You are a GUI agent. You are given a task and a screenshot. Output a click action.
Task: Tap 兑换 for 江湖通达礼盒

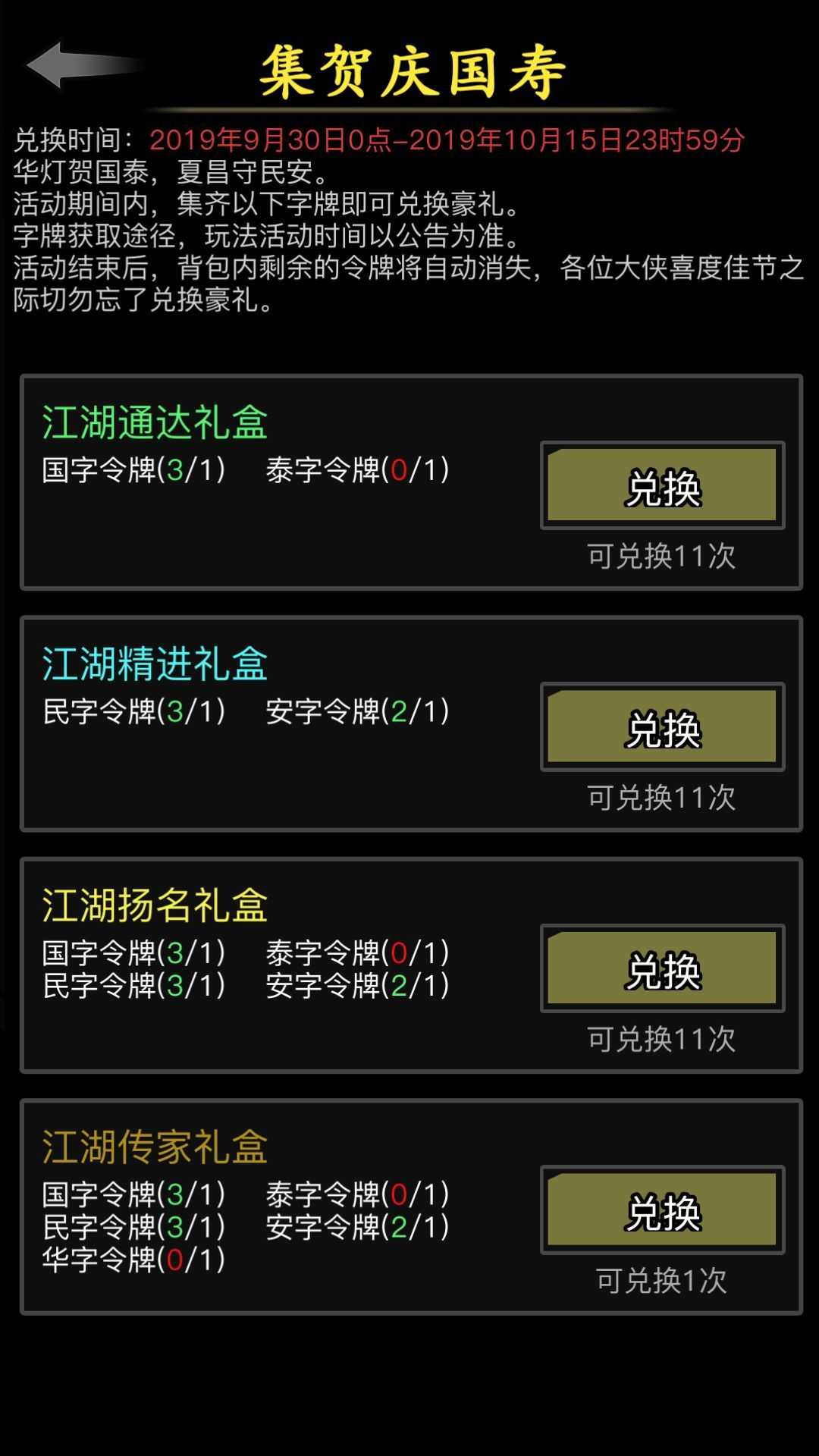662,485
